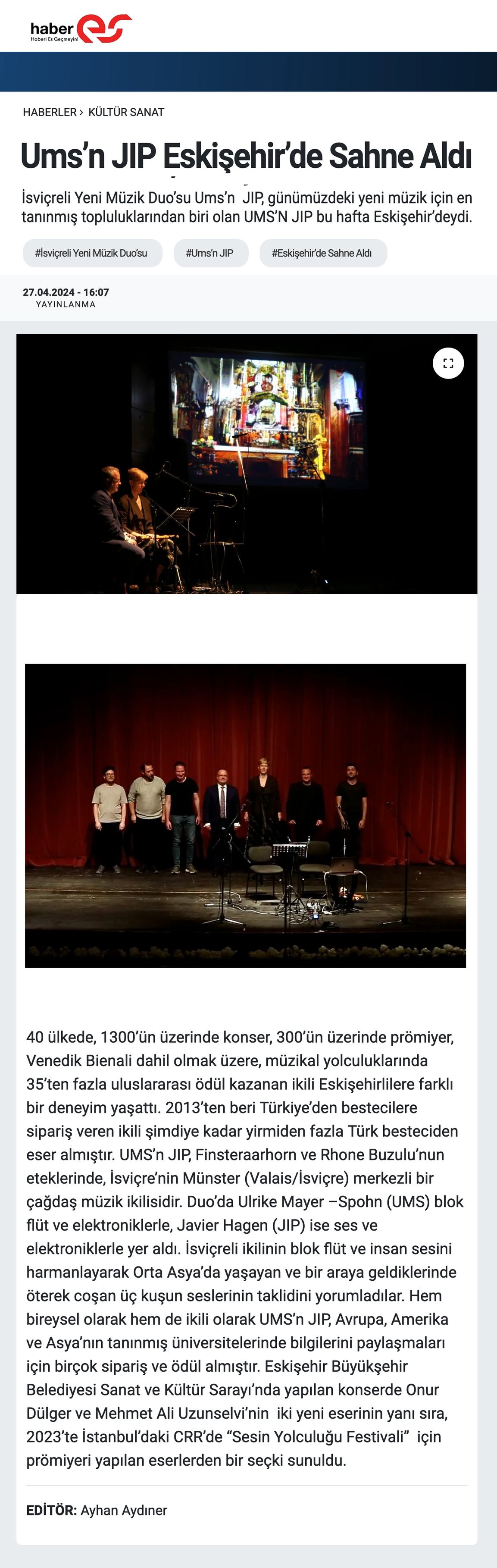Open the #Eskişehir'de Sahne Aldı tag

pos(322,253)
